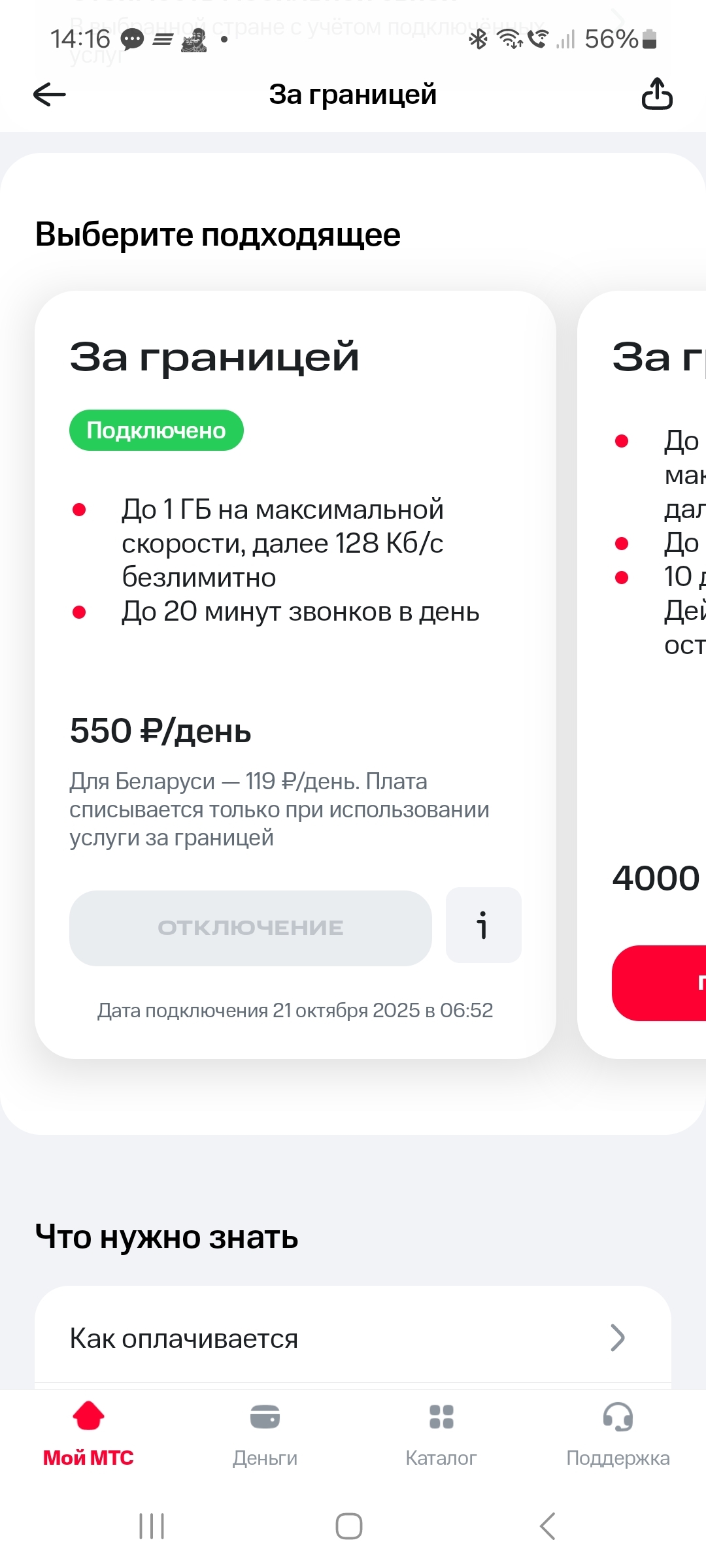Open the Каталог tab

click(441, 1434)
